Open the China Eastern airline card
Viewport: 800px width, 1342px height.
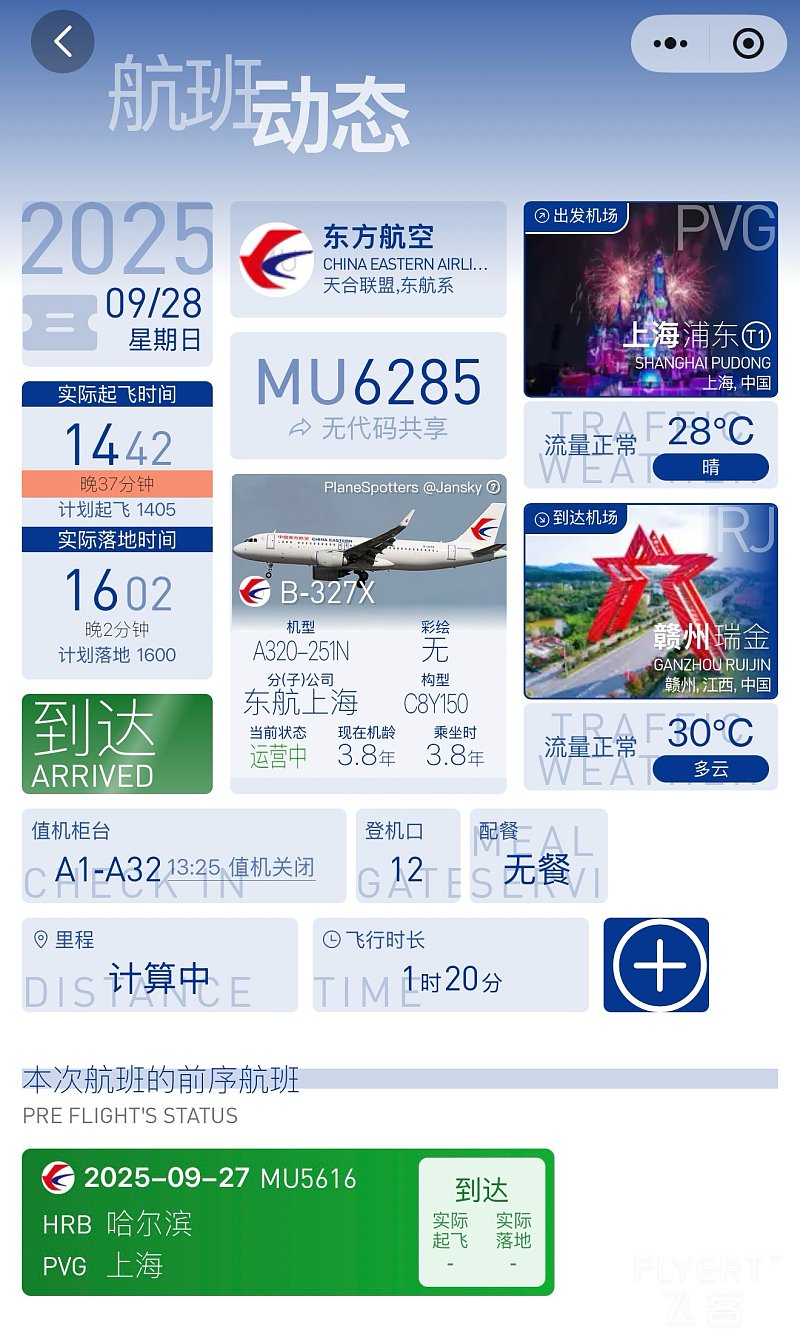tap(368, 259)
